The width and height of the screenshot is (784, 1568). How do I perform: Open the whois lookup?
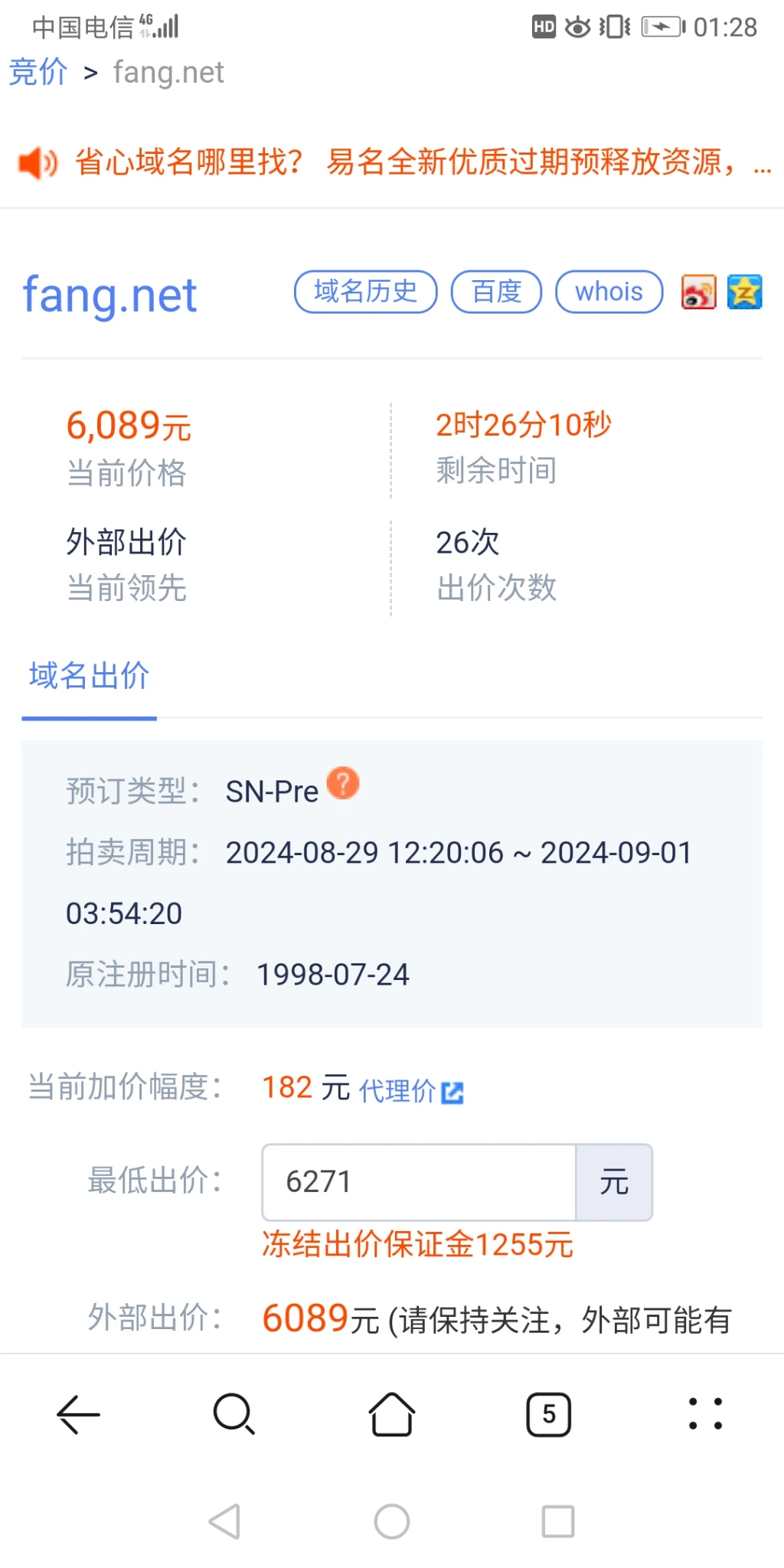point(609,292)
